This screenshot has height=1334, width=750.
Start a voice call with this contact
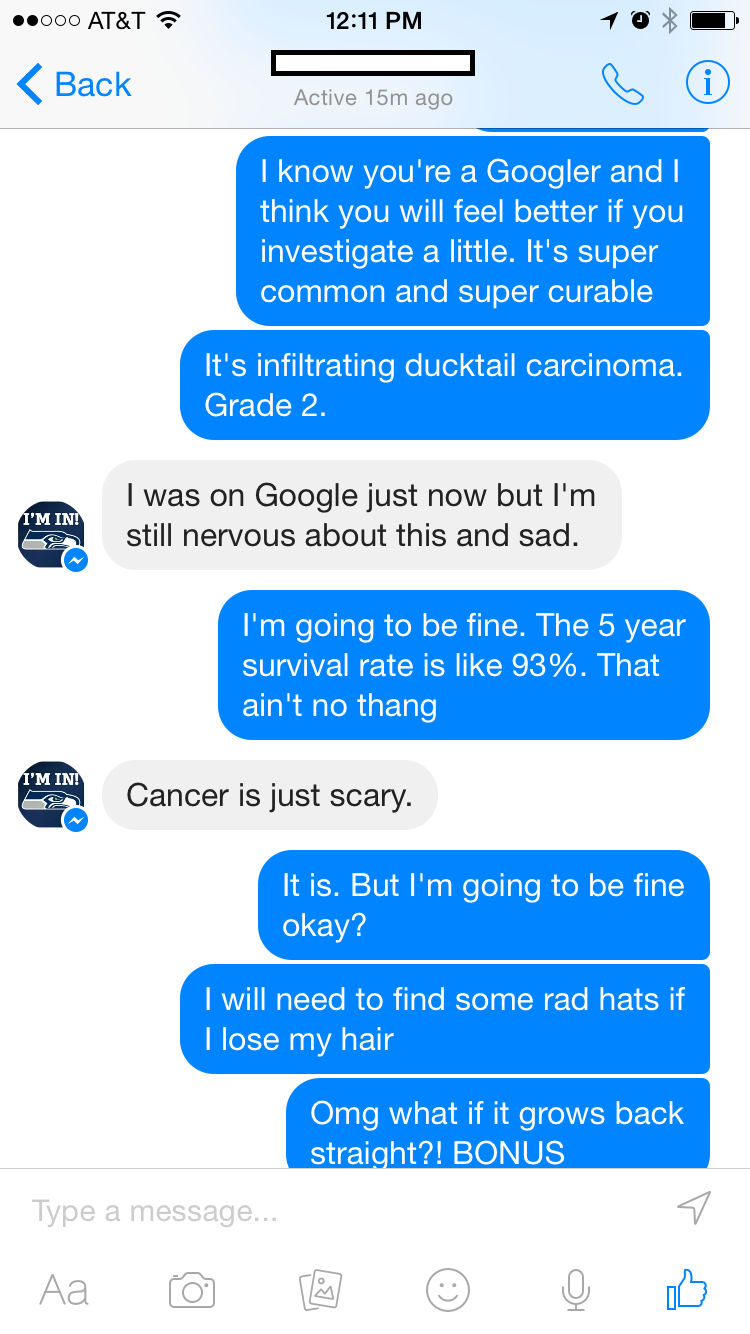point(622,85)
